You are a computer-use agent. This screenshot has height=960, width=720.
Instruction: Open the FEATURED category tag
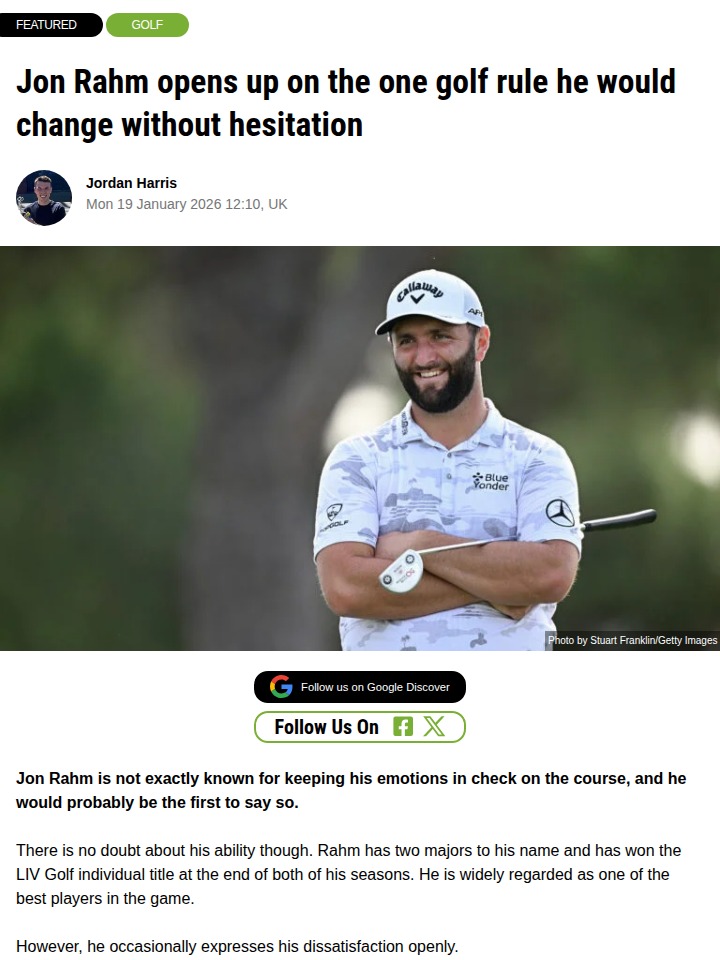[x=46, y=25]
